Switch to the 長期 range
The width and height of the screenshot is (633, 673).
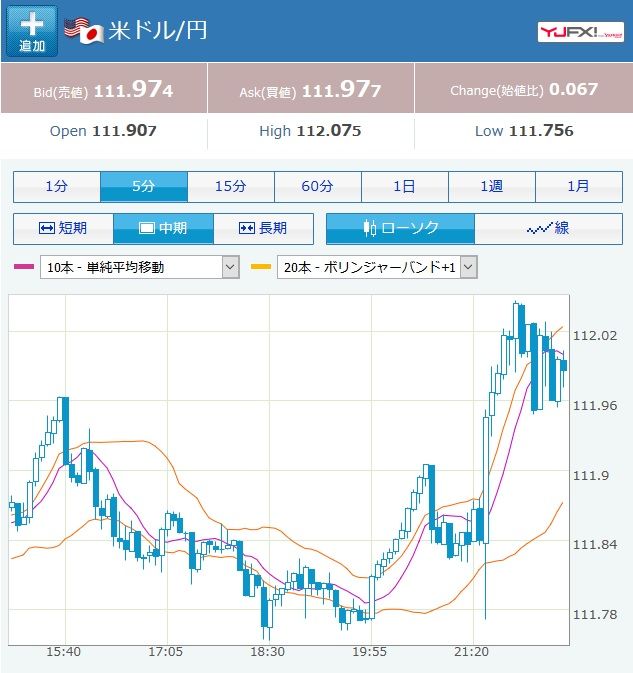click(x=263, y=228)
